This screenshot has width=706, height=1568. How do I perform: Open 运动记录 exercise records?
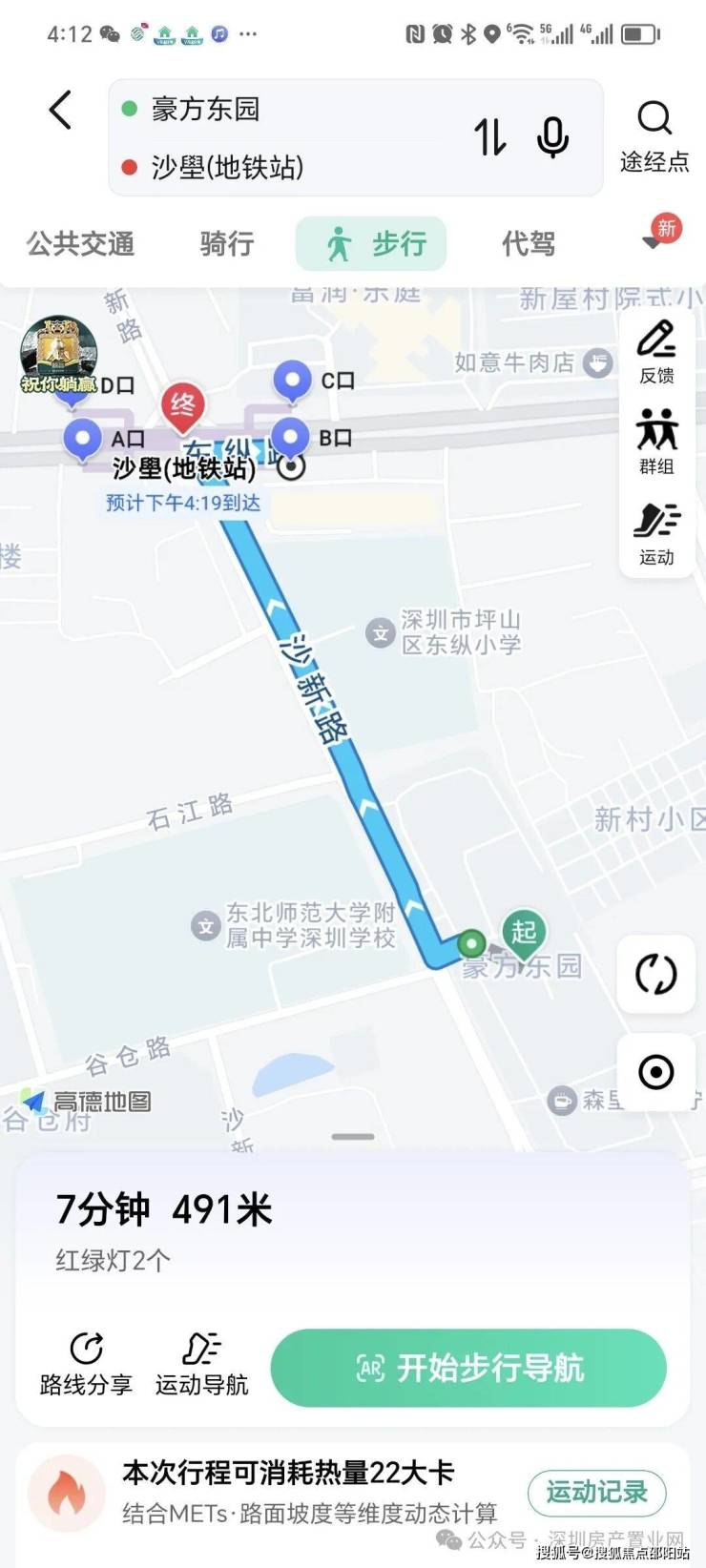[596, 1492]
